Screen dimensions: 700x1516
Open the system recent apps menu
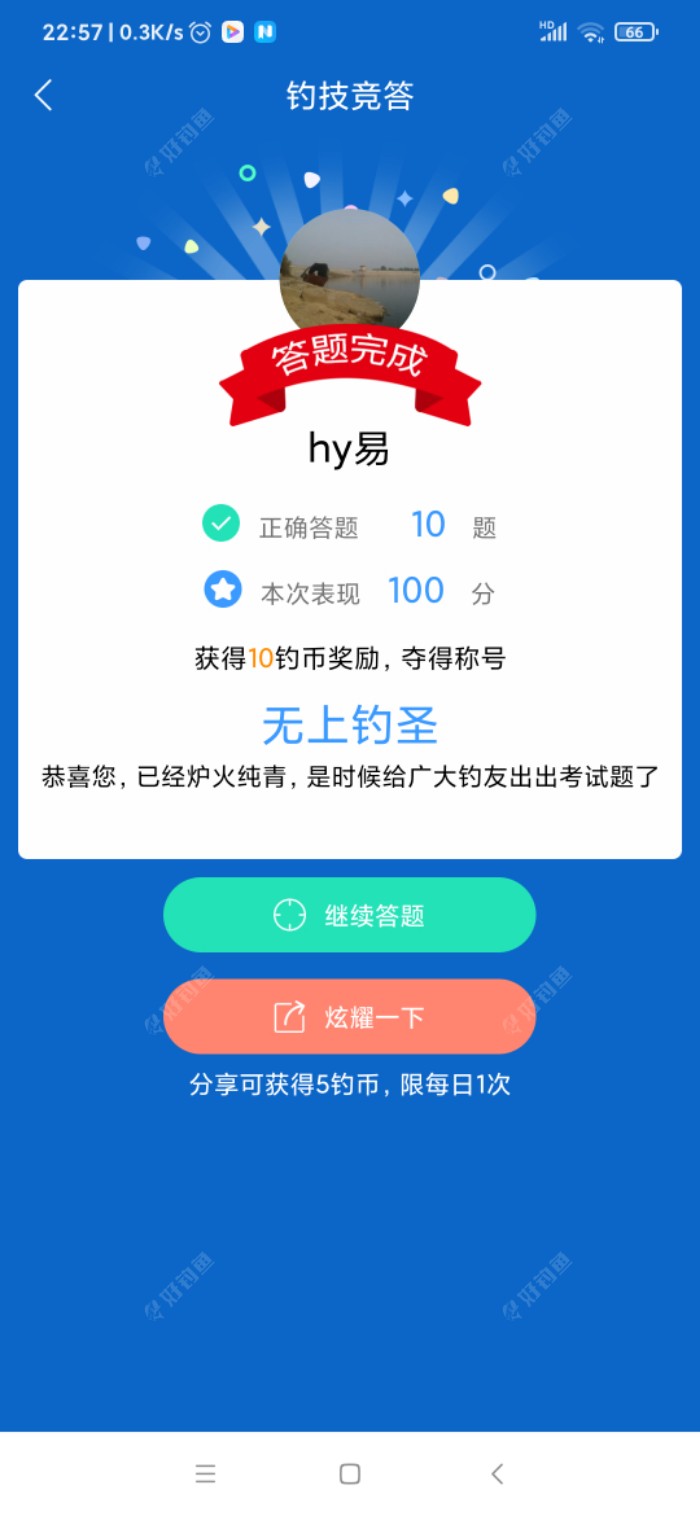click(205, 1473)
